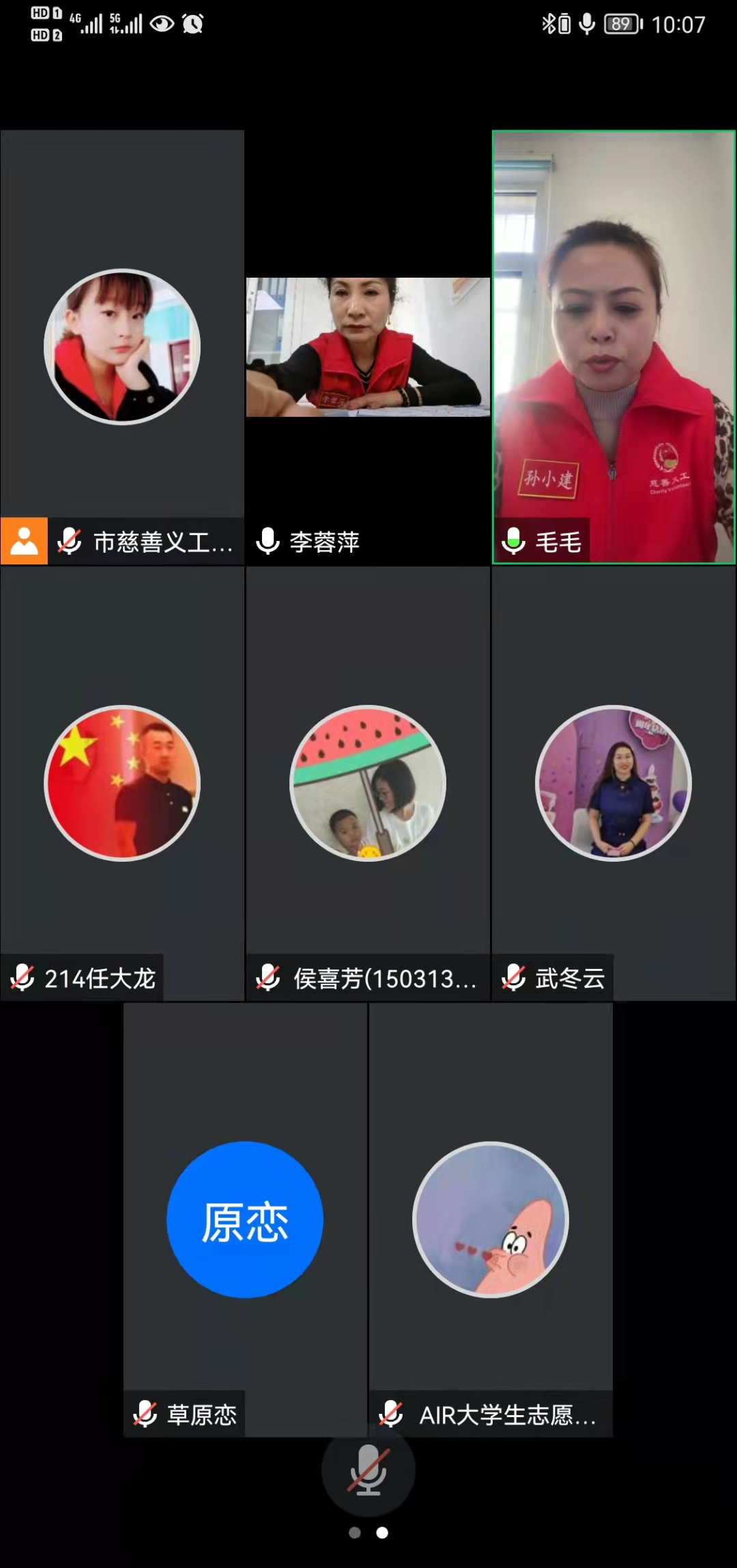Select 草原恋's participant tile
737x1568 pixels.
click(245, 1220)
